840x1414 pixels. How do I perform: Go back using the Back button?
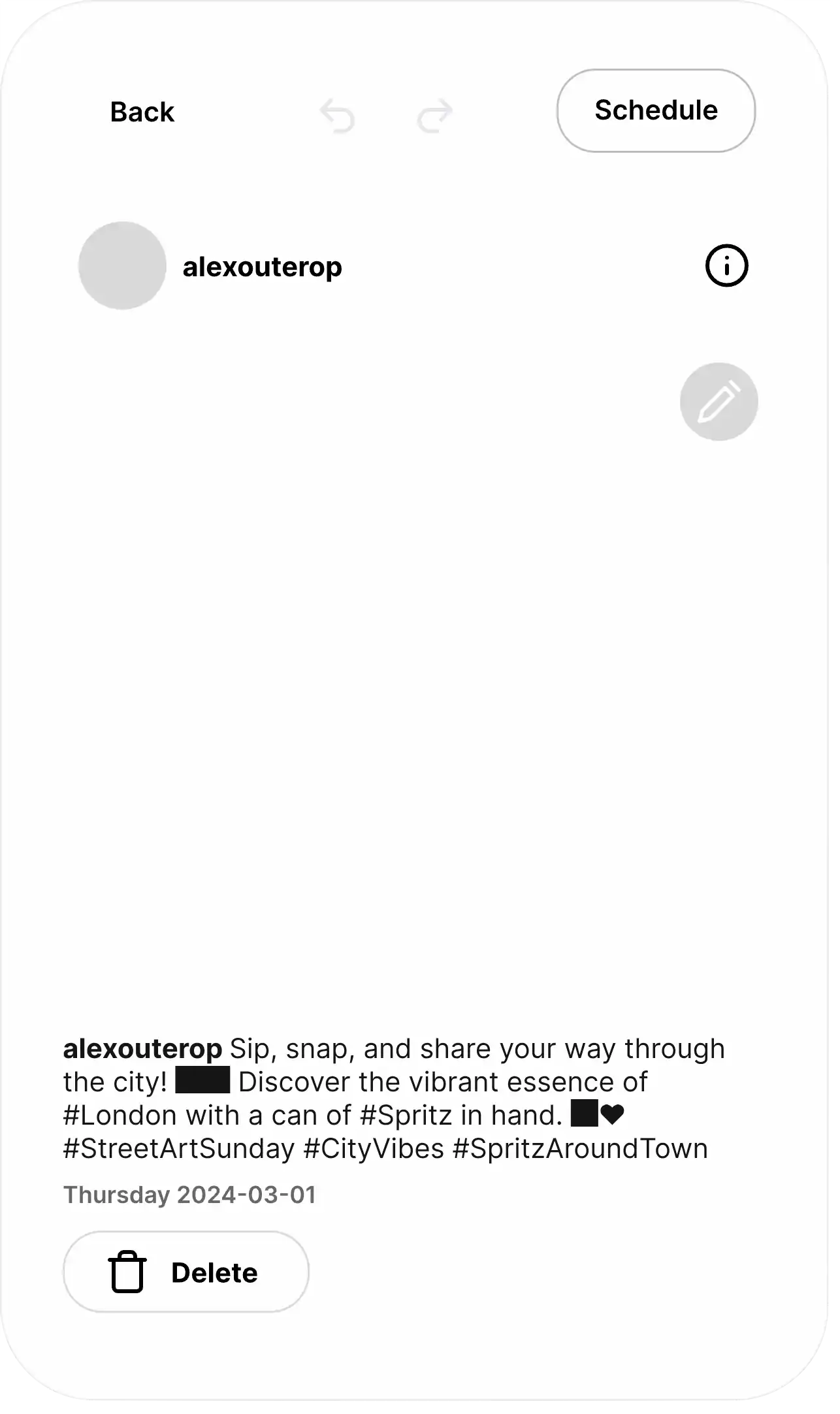pos(142,112)
